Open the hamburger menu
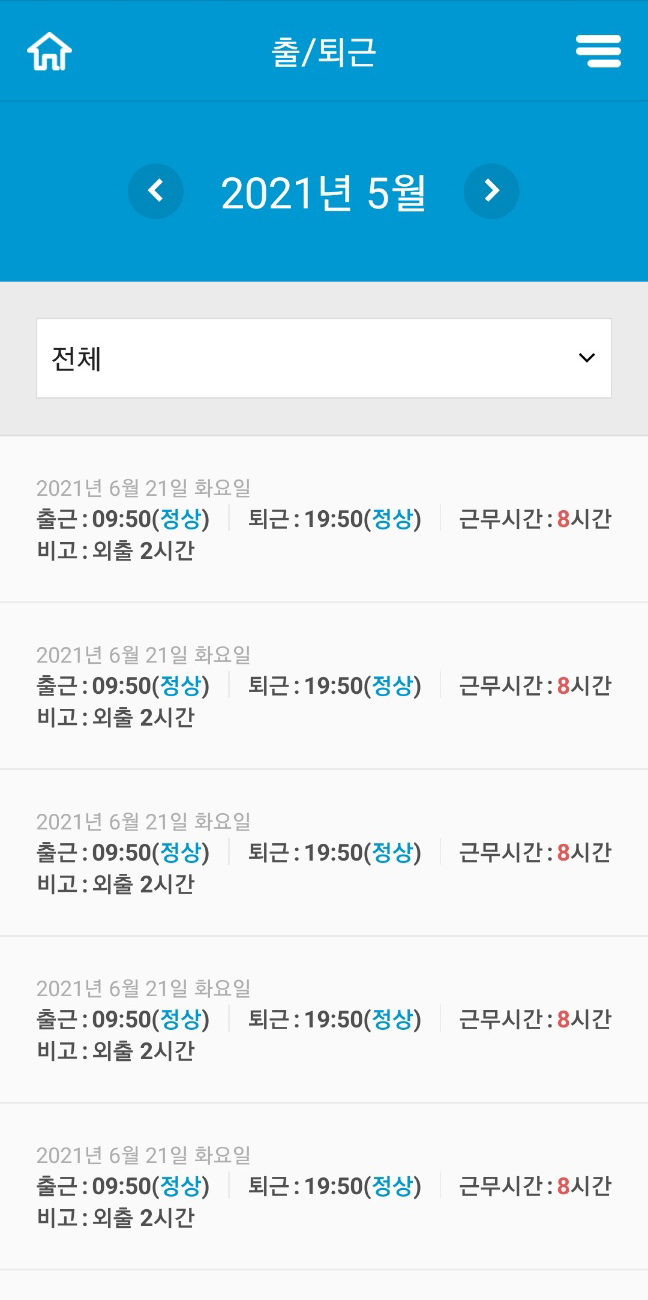 point(598,51)
